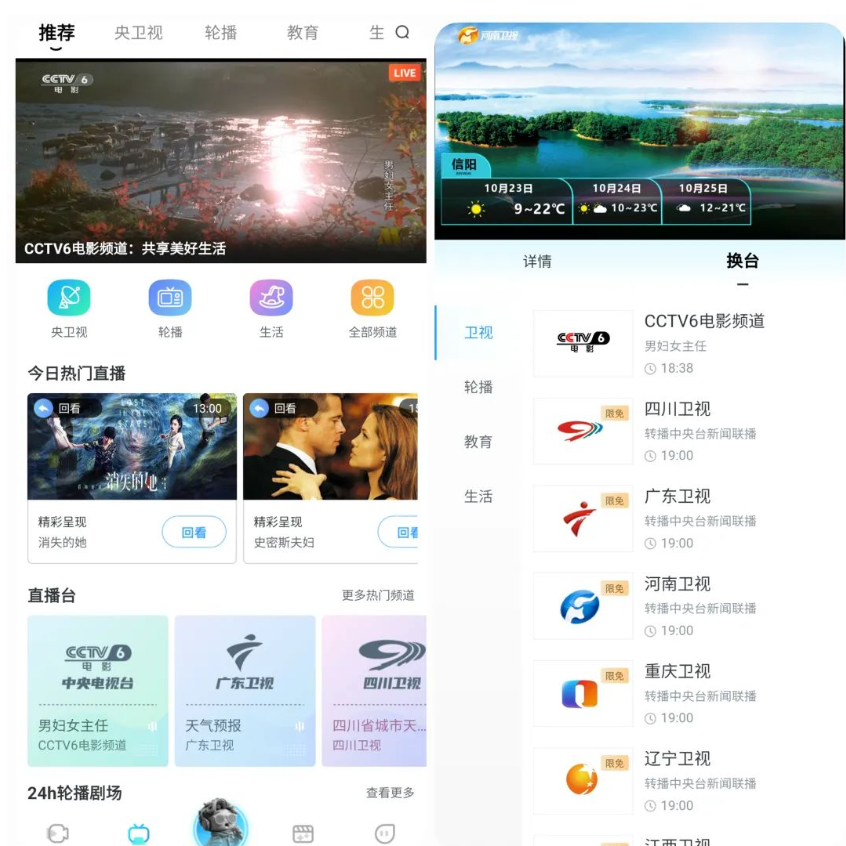Select 生活 in the side category list
The image size is (846, 846).
pyautogui.click(x=478, y=496)
